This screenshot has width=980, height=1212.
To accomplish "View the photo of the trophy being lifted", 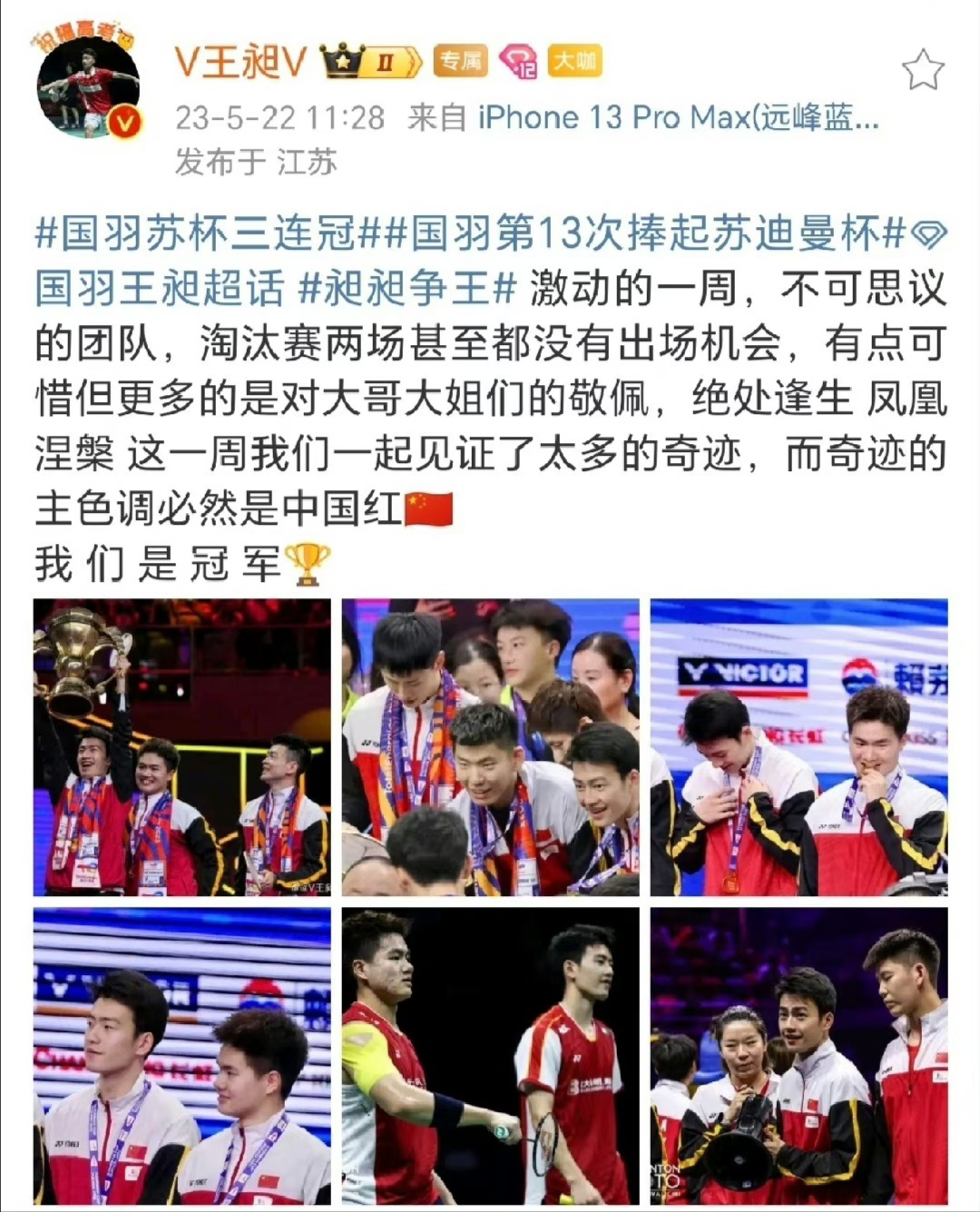I will [182, 747].
